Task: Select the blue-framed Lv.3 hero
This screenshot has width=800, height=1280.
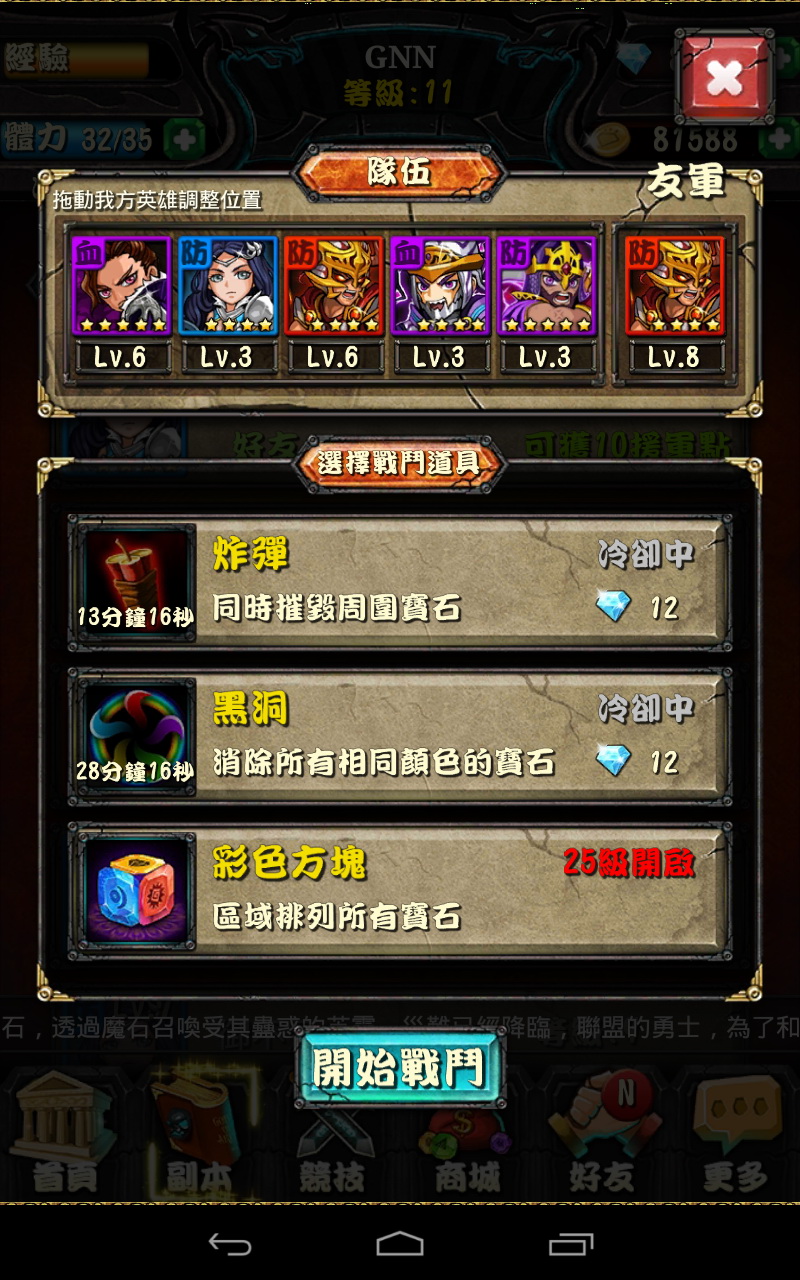Action: coord(227,286)
